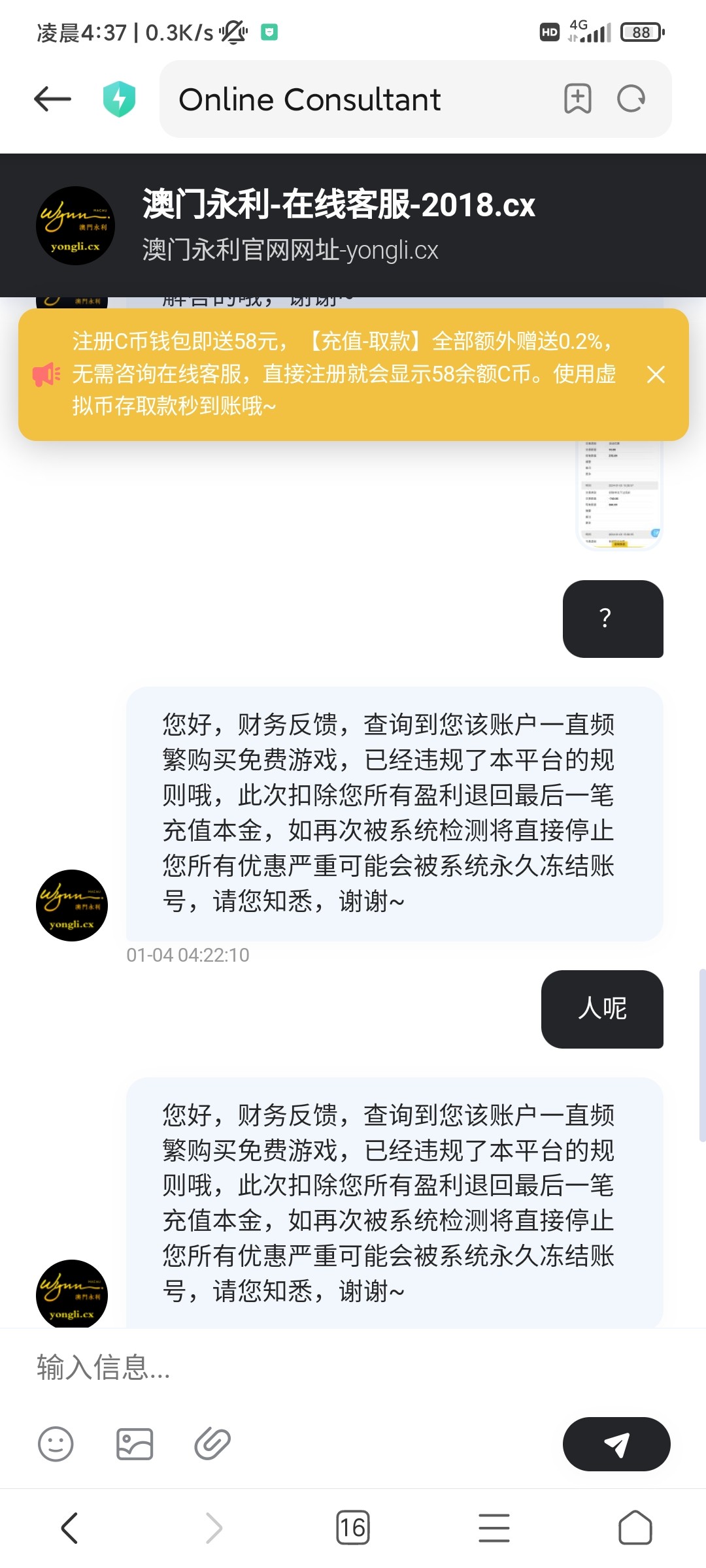Image resolution: width=706 pixels, height=1568 pixels.
Task: Open the browser tabs switcher showing 16
Action: (353, 1527)
